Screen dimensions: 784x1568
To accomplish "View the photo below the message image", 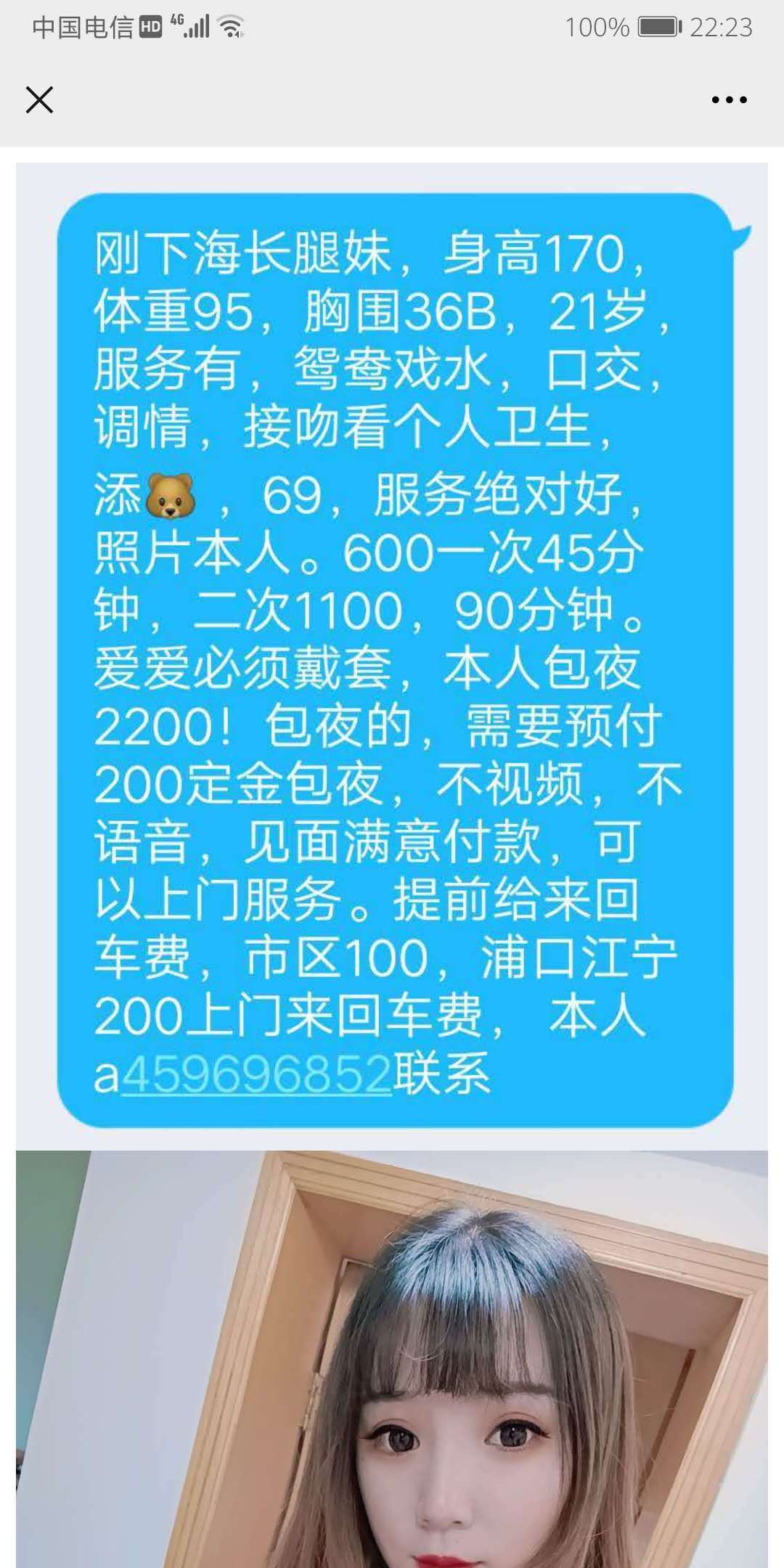I will click(x=392, y=1357).
